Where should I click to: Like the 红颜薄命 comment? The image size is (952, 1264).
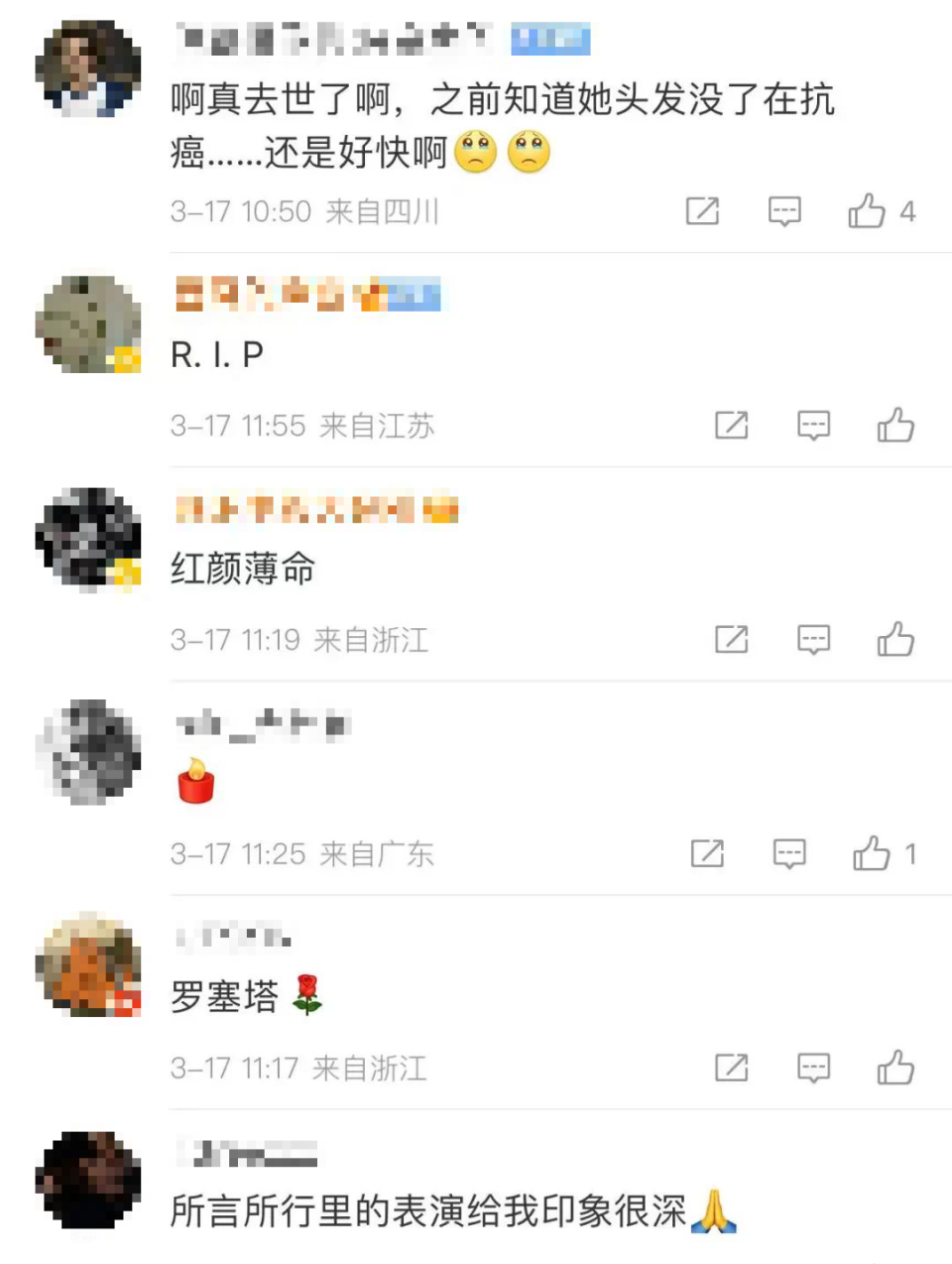pyautogui.click(x=895, y=640)
